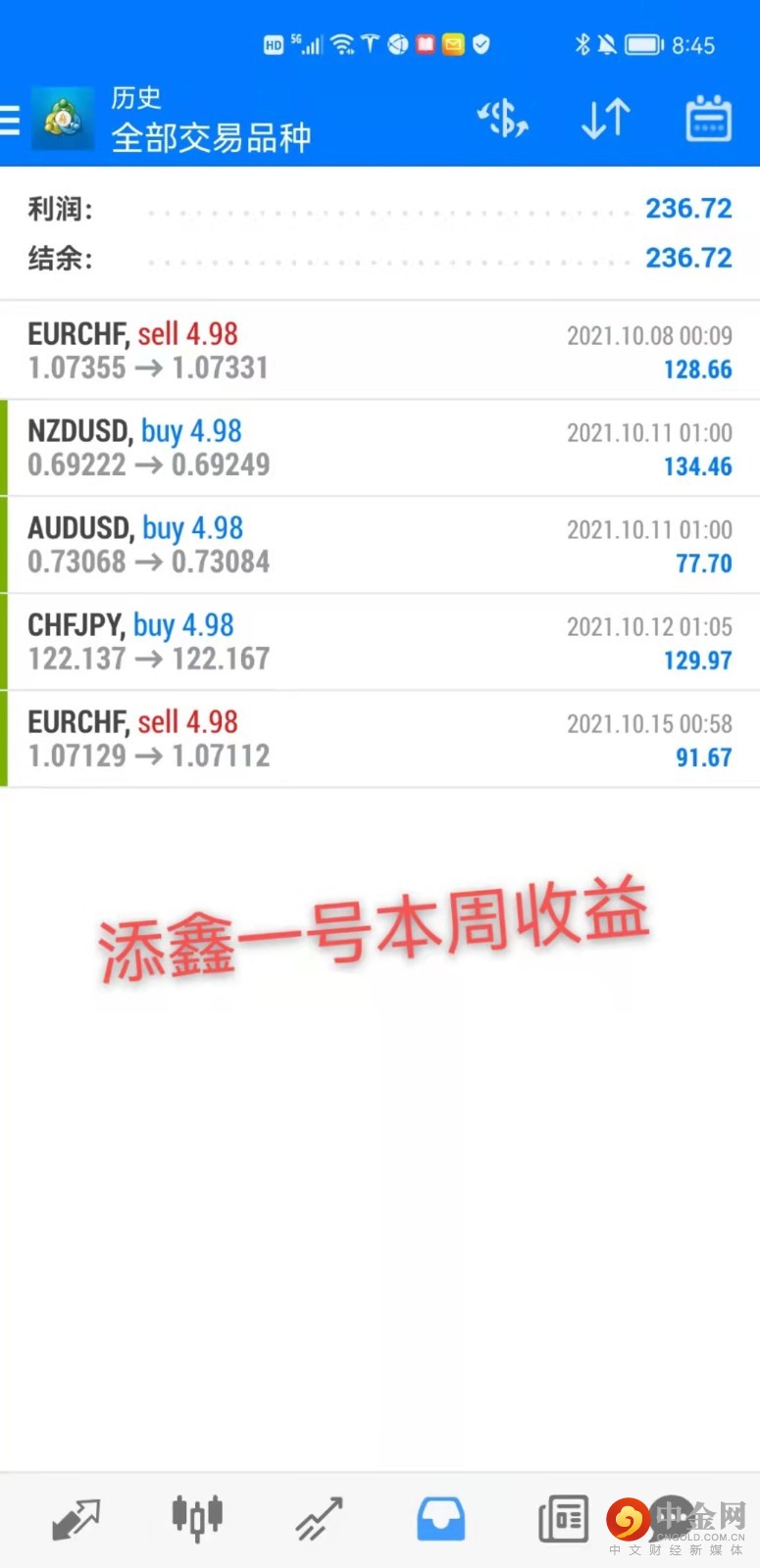Viewport: 760px width, 1568px height.
Task: Open the EURCHF sell trade dated 2021.10.15
Action: tap(380, 739)
